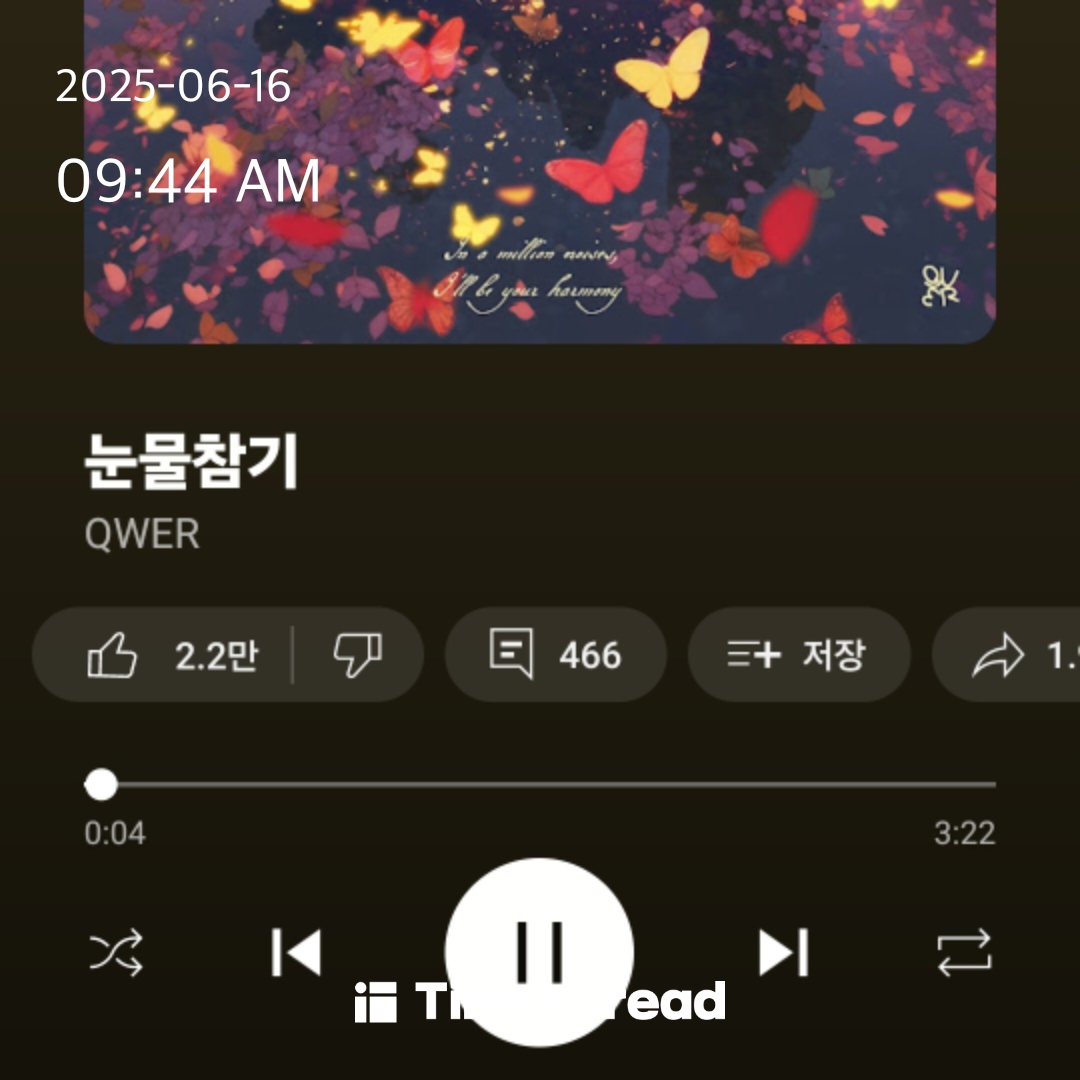Image resolution: width=1080 pixels, height=1080 pixels.
Task: Open the 466 comments
Action: pyautogui.click(x=555, y=656)
